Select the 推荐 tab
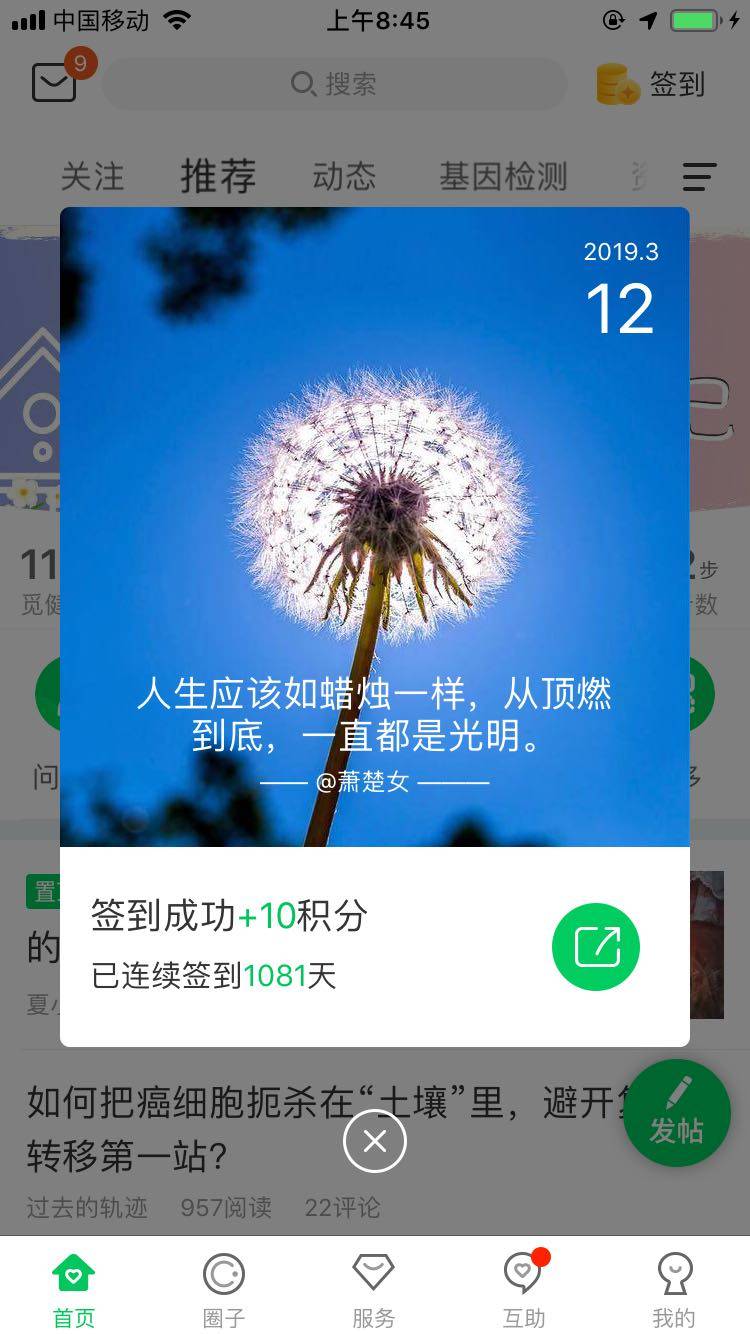 coord(218,177)
